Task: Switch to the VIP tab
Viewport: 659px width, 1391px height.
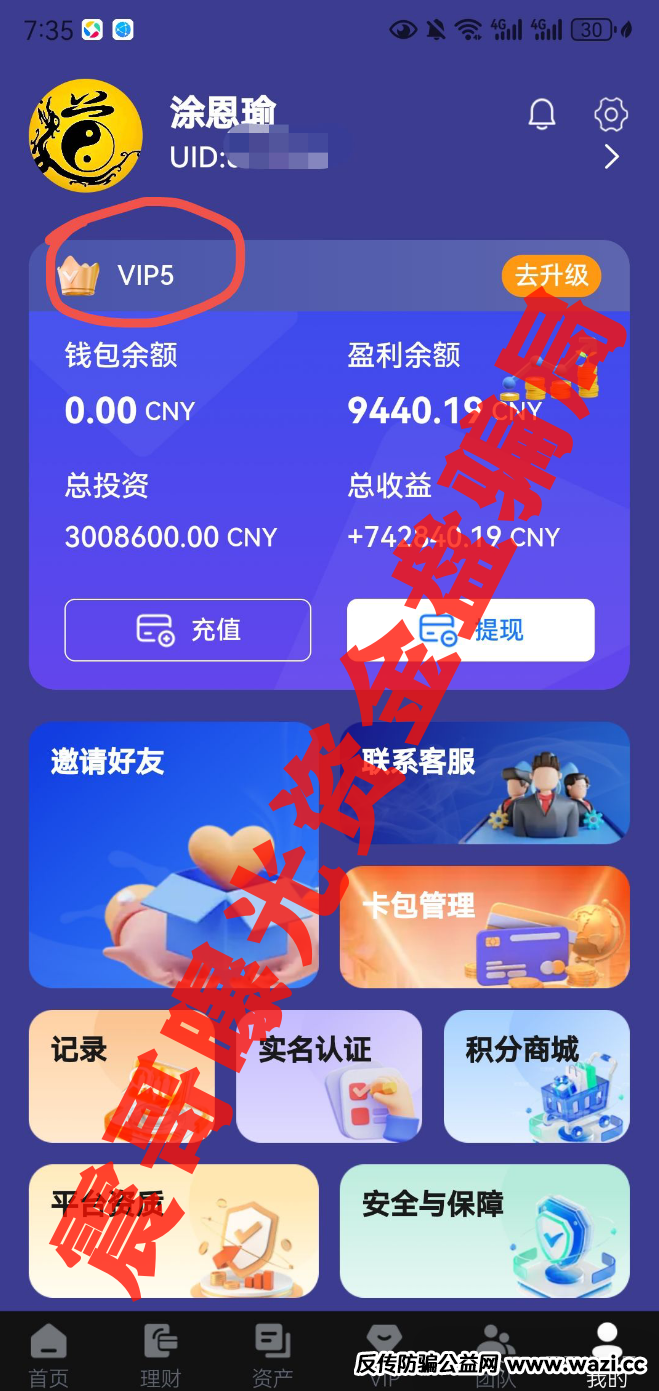Action: coord(383,1354)
